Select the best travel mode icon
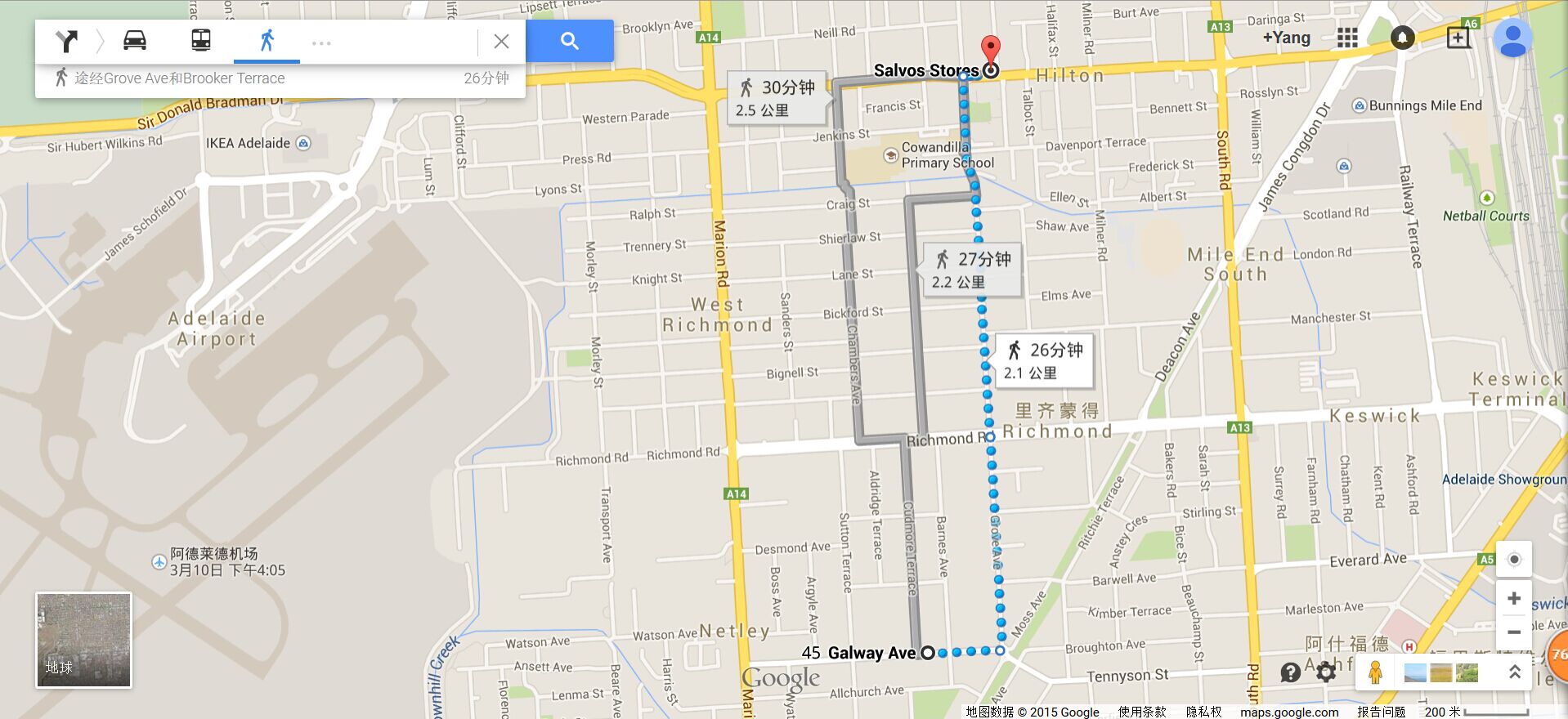1568x719 pixels. 66,41
